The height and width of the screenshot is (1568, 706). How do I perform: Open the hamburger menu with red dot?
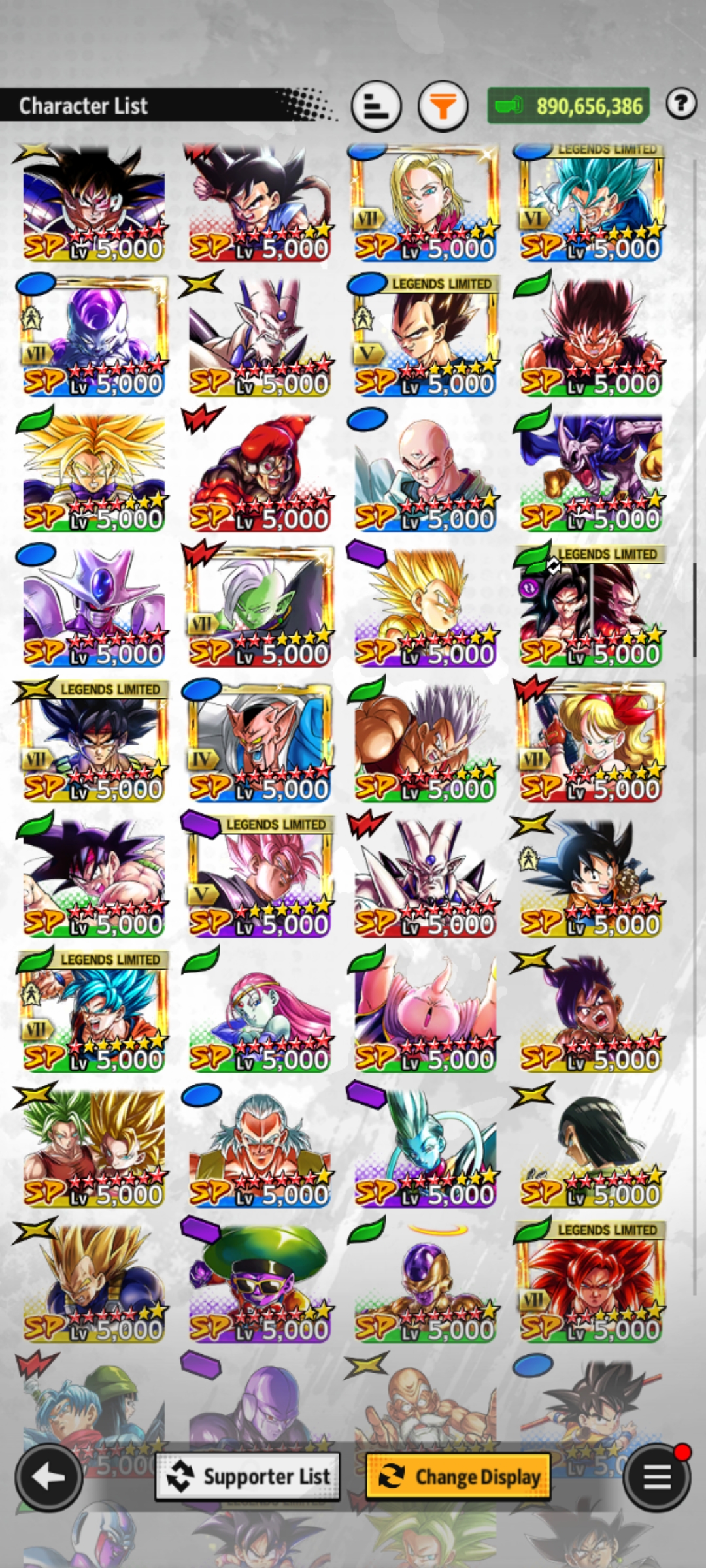tap(657, 1477)
